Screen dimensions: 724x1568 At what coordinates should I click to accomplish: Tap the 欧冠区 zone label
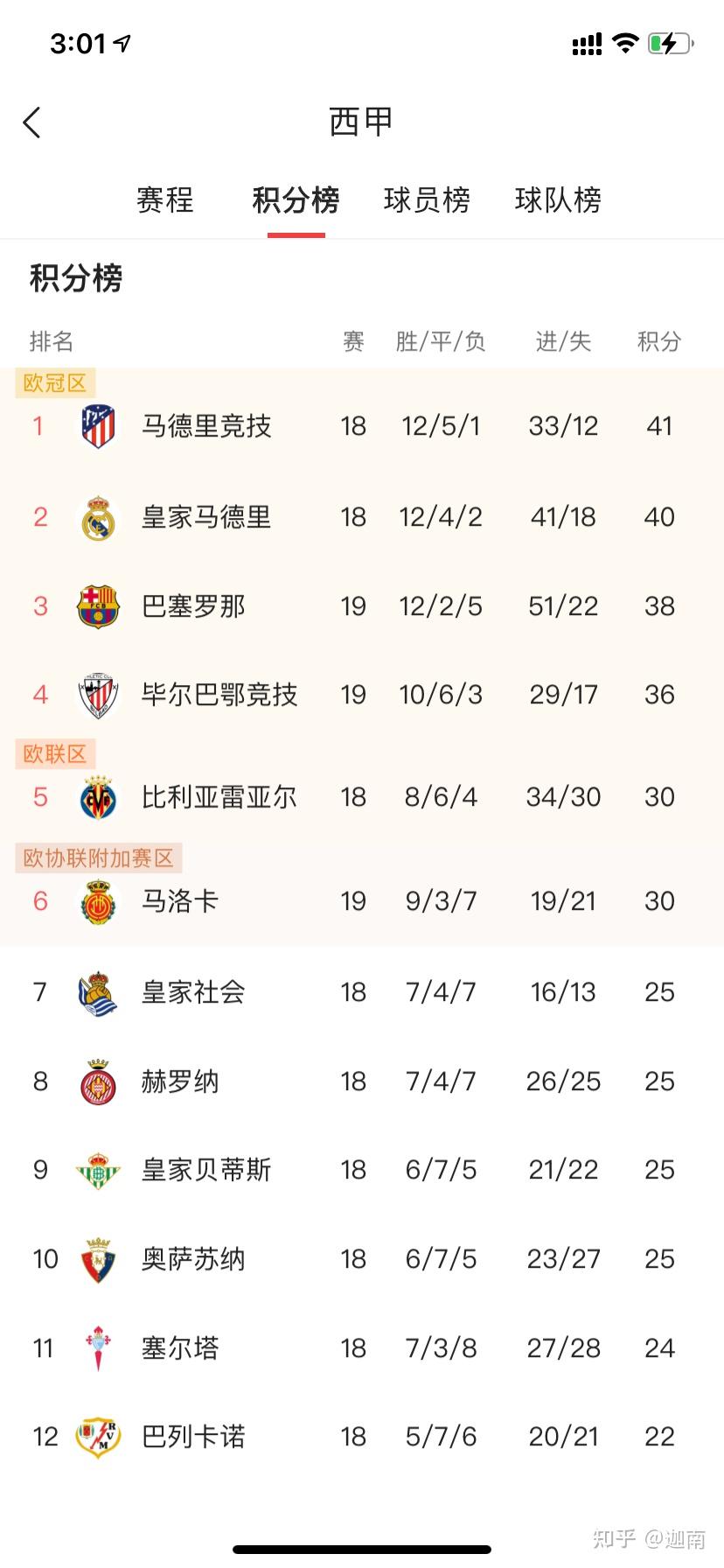click(53, 383)
